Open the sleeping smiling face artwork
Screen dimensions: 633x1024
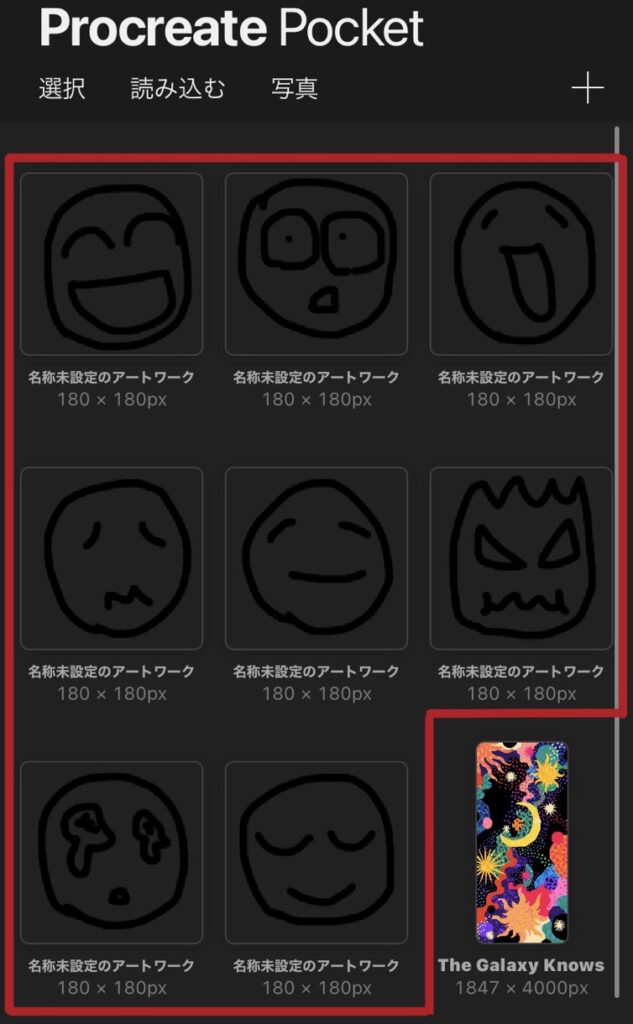click(316, 852)
